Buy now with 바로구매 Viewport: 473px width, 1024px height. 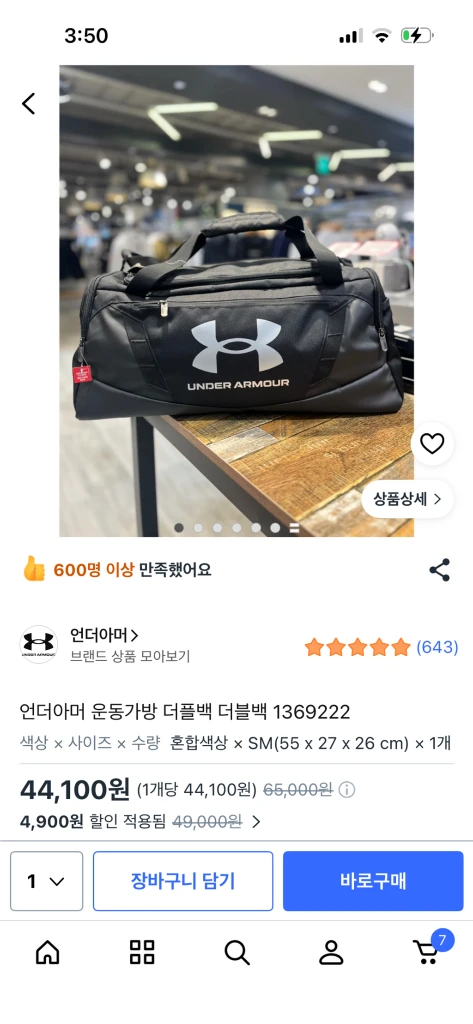click(x=373, y=881)
